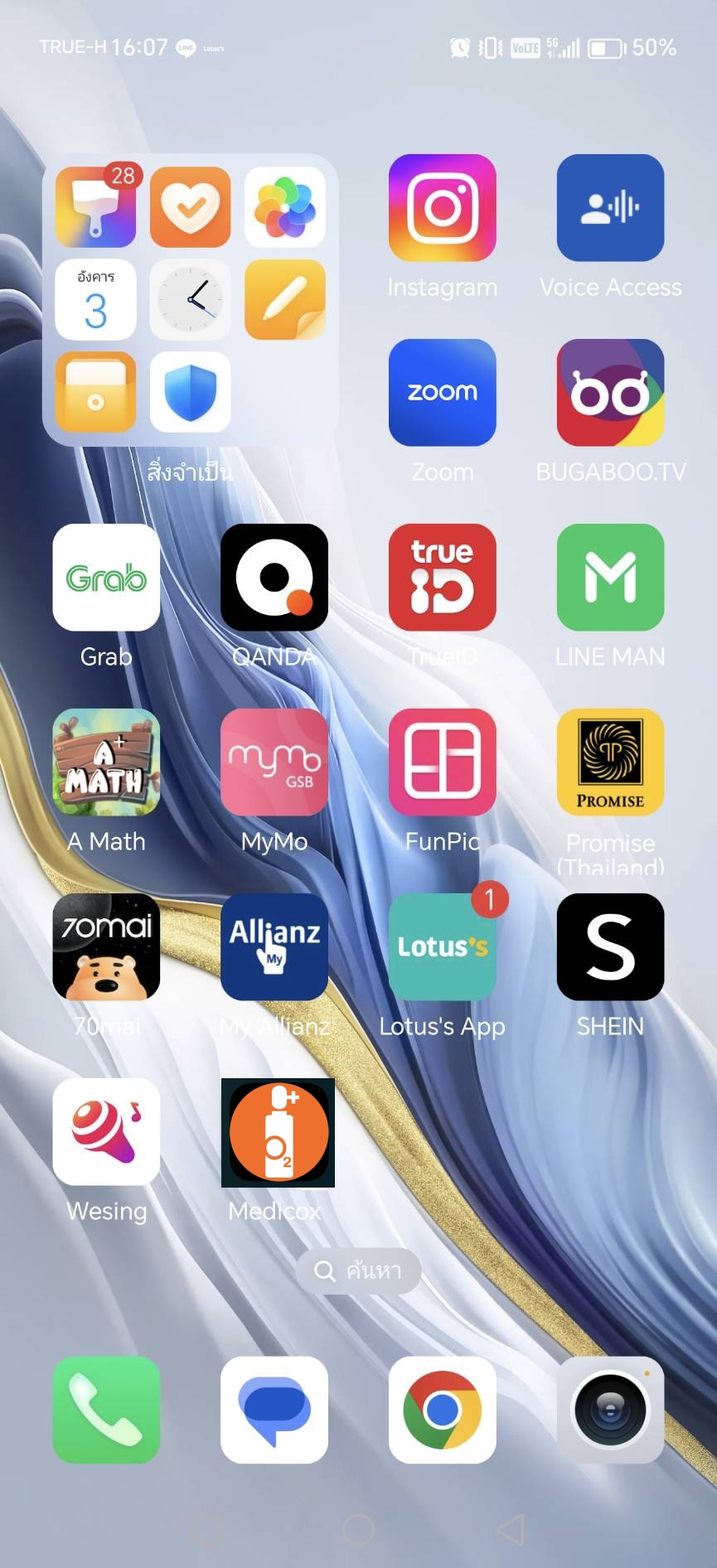Open the Instagram app

click(x=442, y=208)
